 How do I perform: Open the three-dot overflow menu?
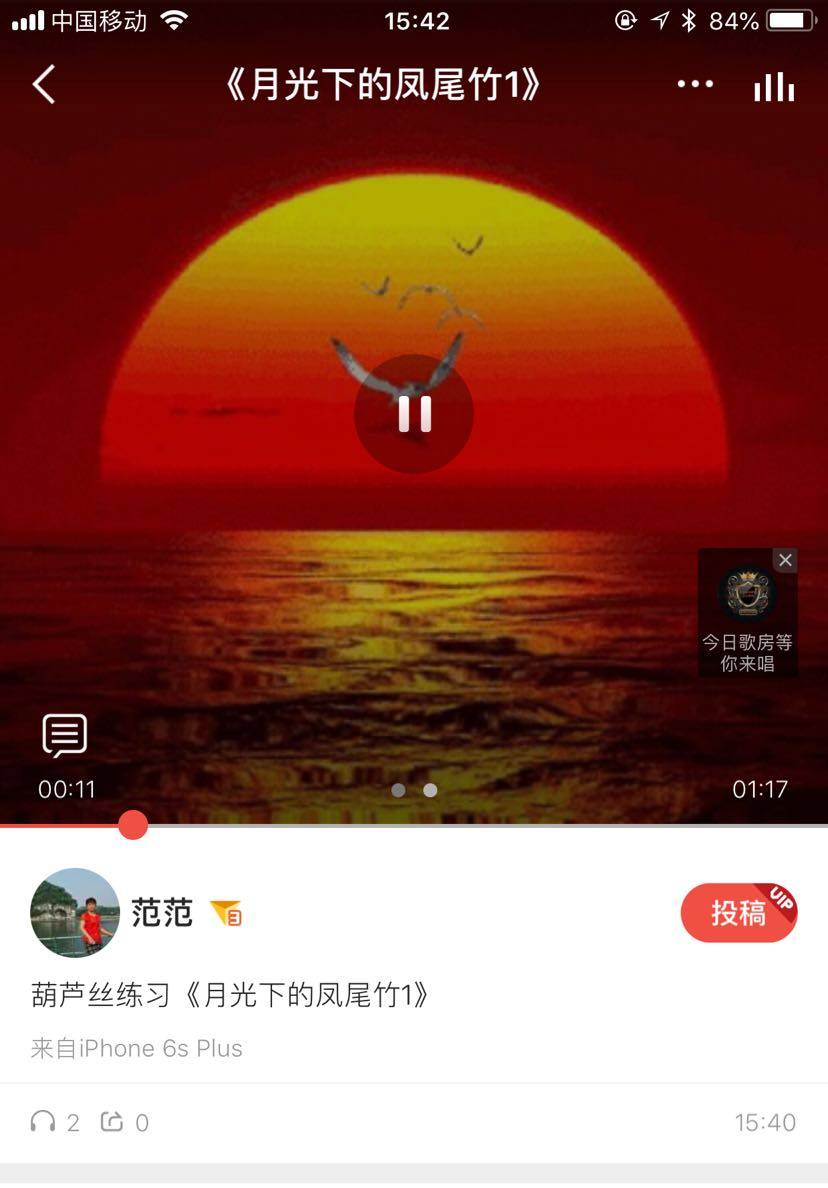[x=695, y=85]
